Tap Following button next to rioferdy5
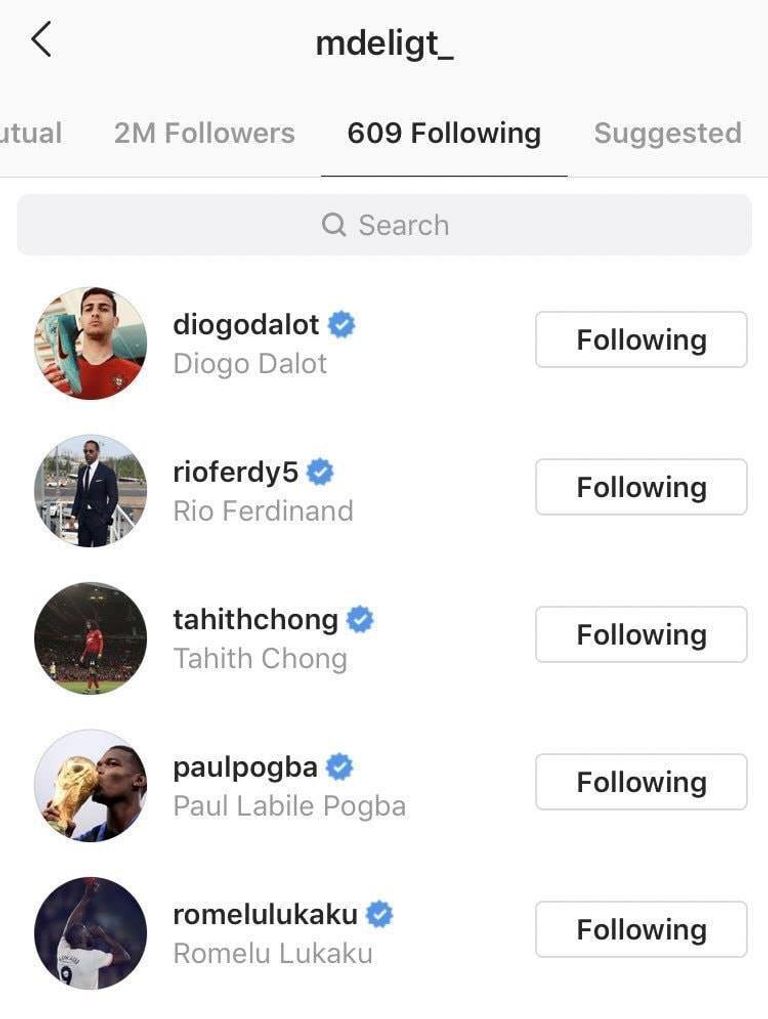The height and width of the screenshot is (1019, 768). 641,487
